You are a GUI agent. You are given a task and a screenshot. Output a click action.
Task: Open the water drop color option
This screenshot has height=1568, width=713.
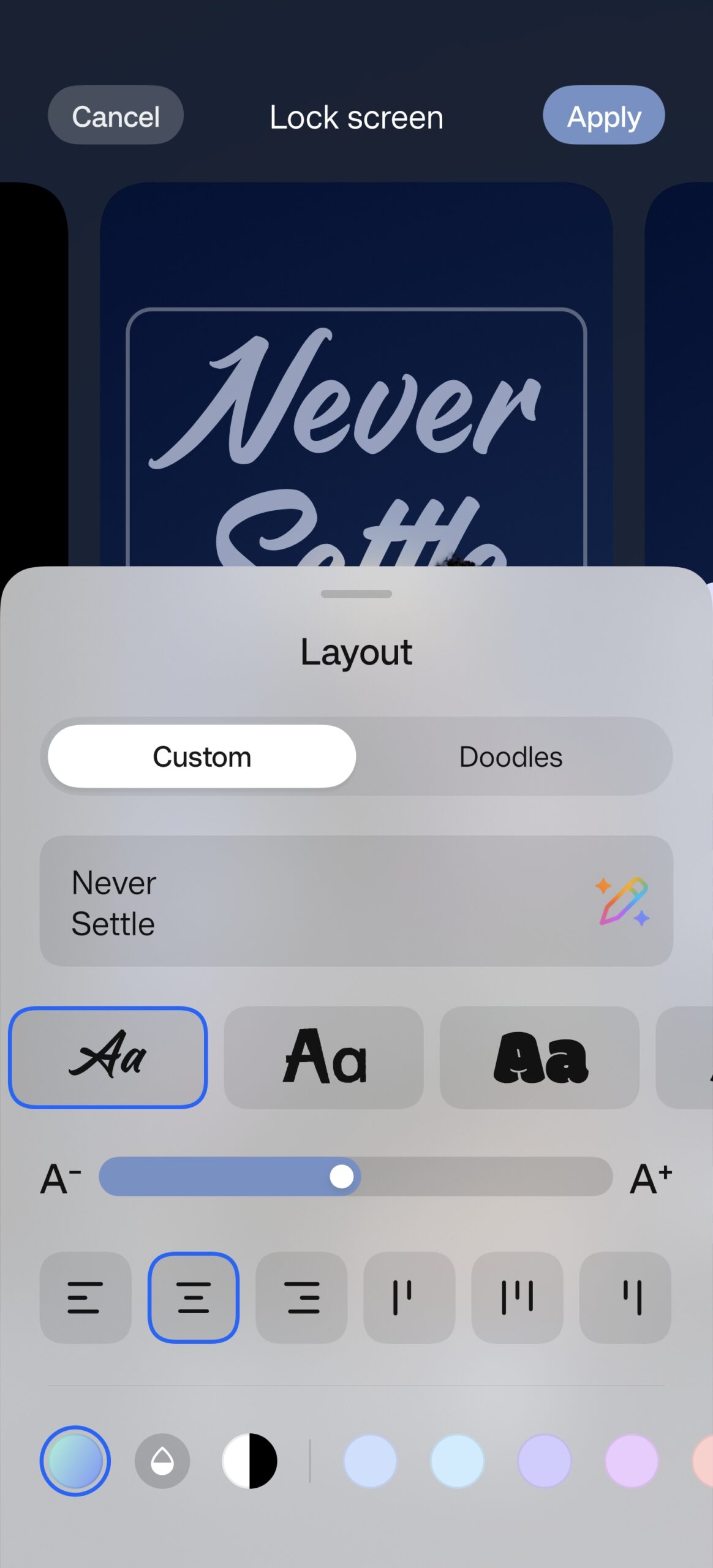pyautogui.click(x=162, y=1461)
